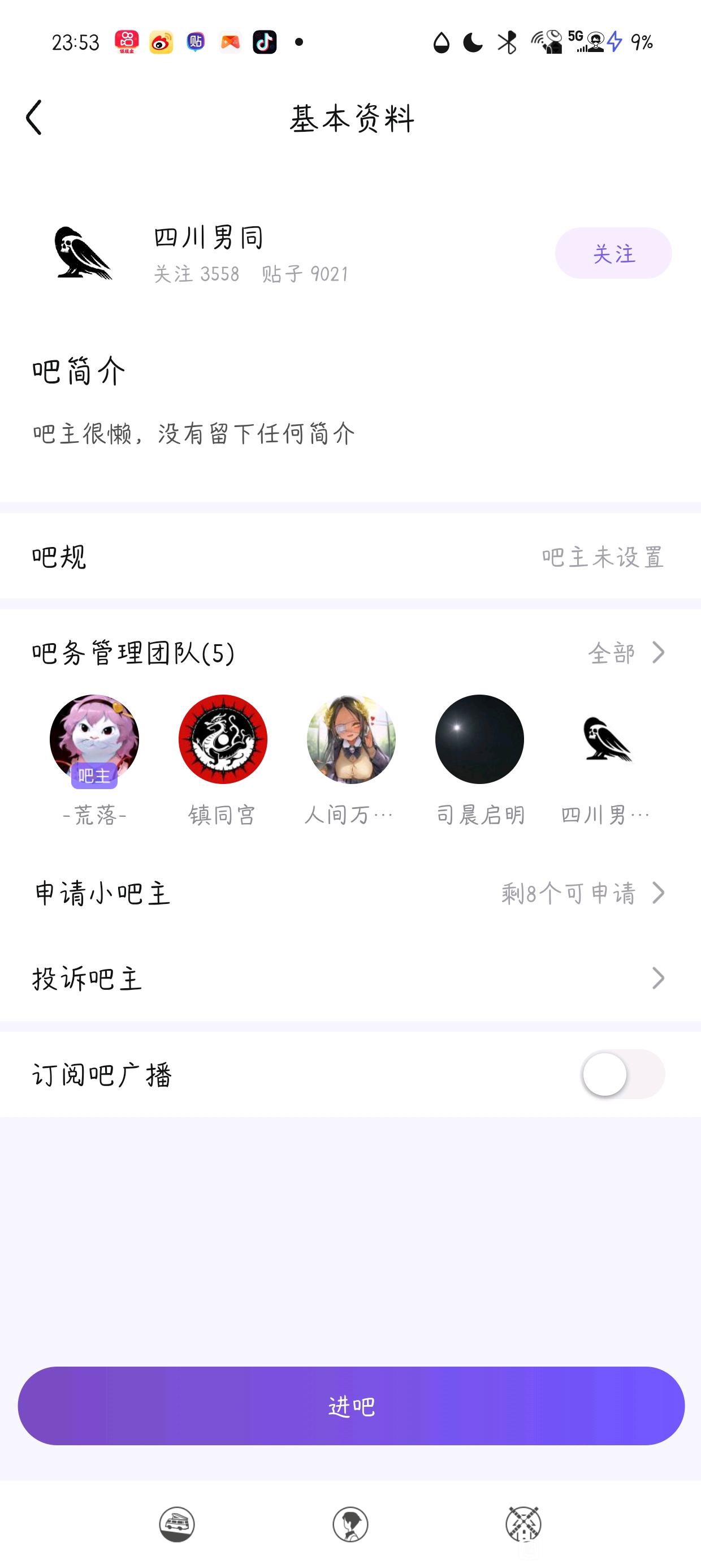The width and height of the screenshot is (701, 1568).
Task: Open 申请小吧主 application row
Action: (x=350, y=893)
